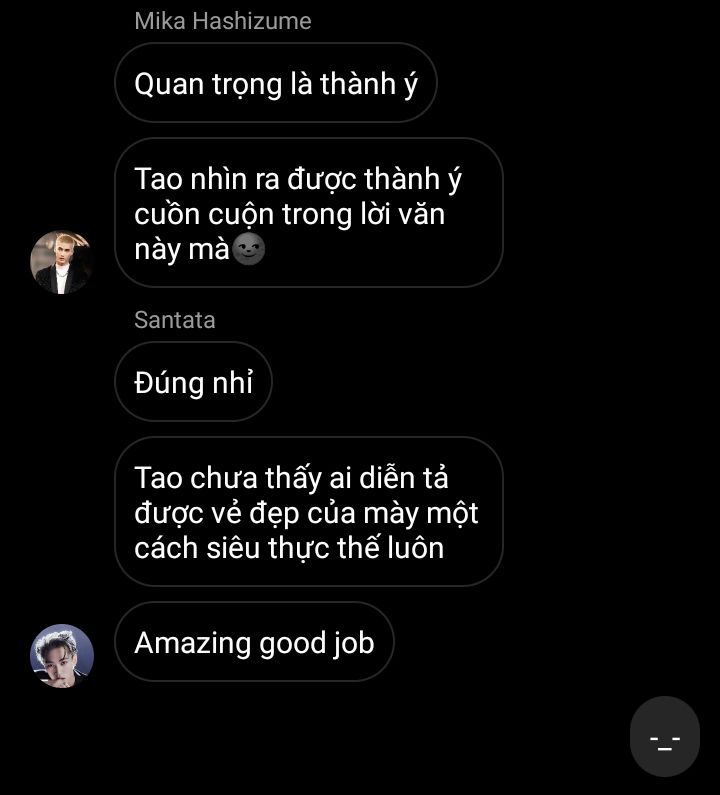The image size is (720, 795).
Task: Open Mika Hashizume's profile picture
Action: (62, 262)
